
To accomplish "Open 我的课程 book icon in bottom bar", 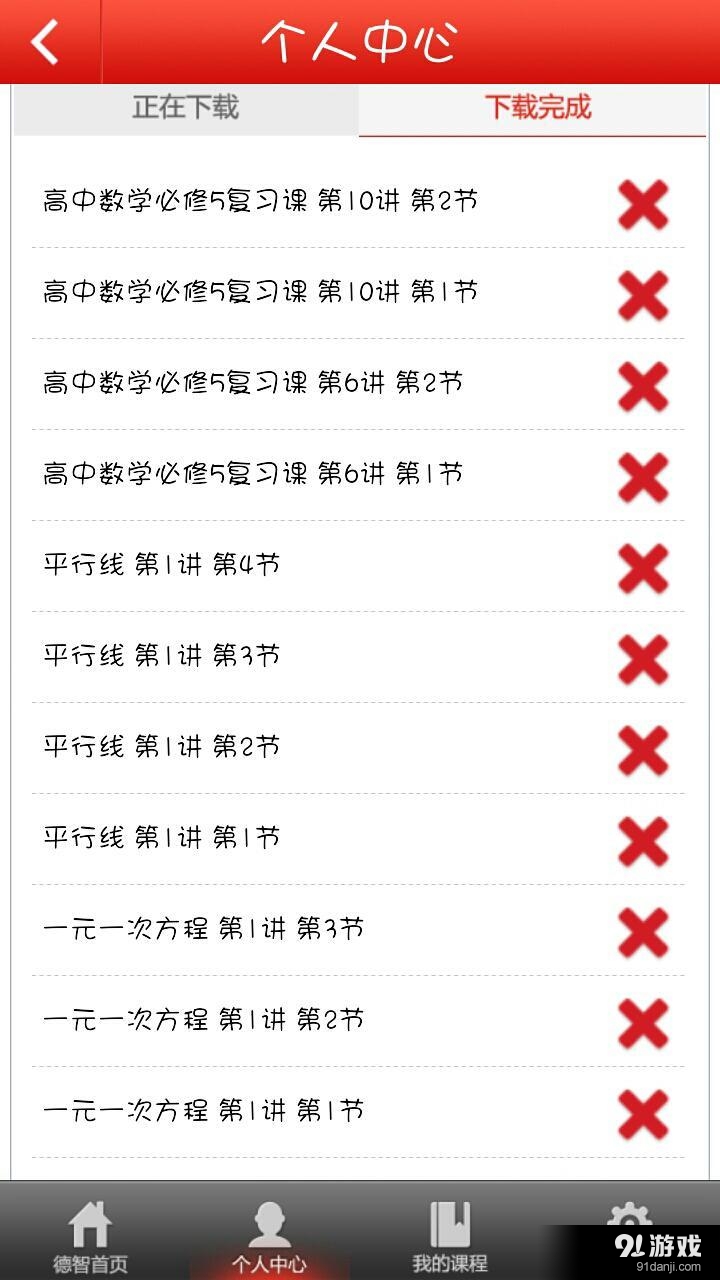I will [x=452, y=1232].
